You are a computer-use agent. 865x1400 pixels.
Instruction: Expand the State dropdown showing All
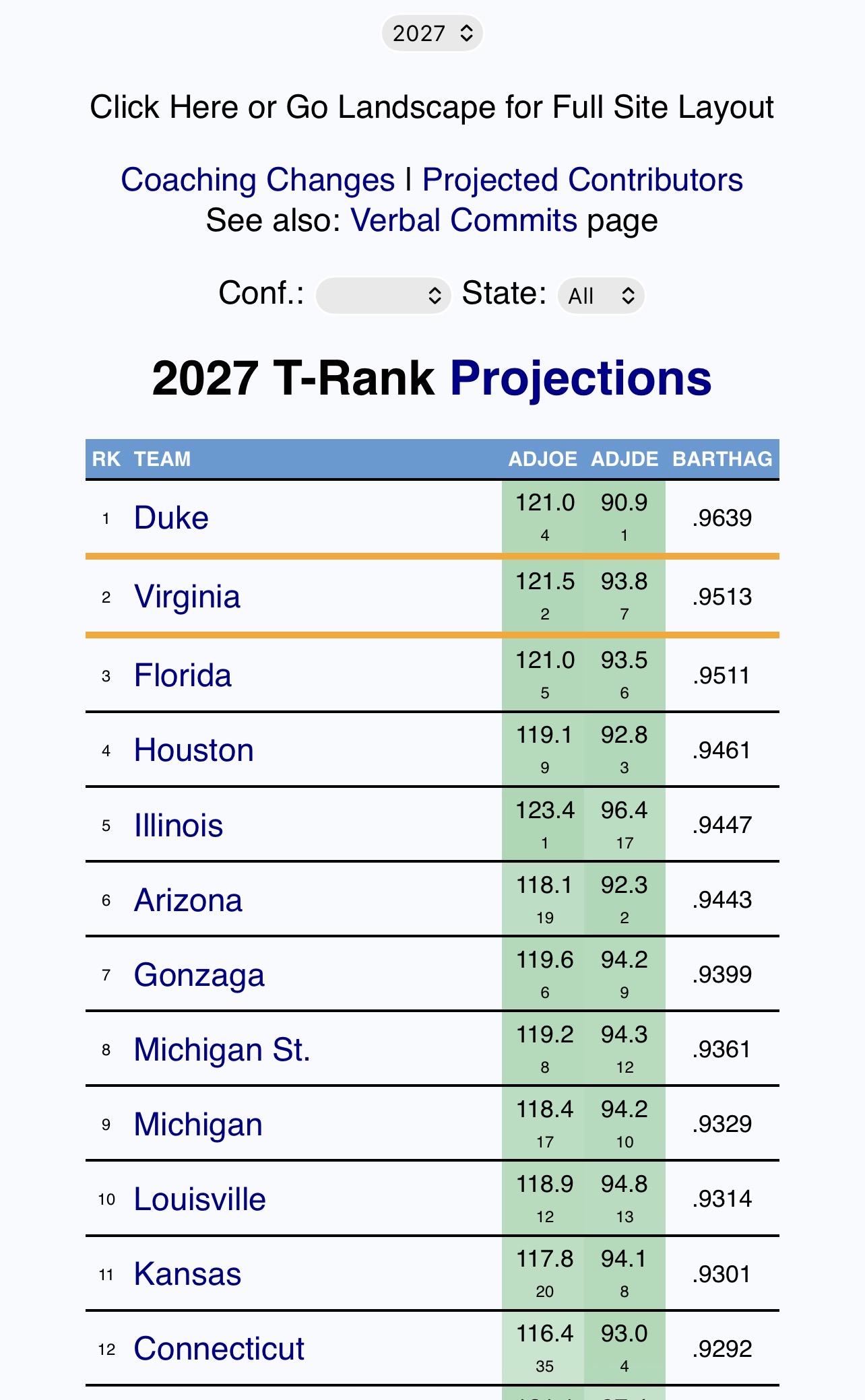[x=601, y=296]
